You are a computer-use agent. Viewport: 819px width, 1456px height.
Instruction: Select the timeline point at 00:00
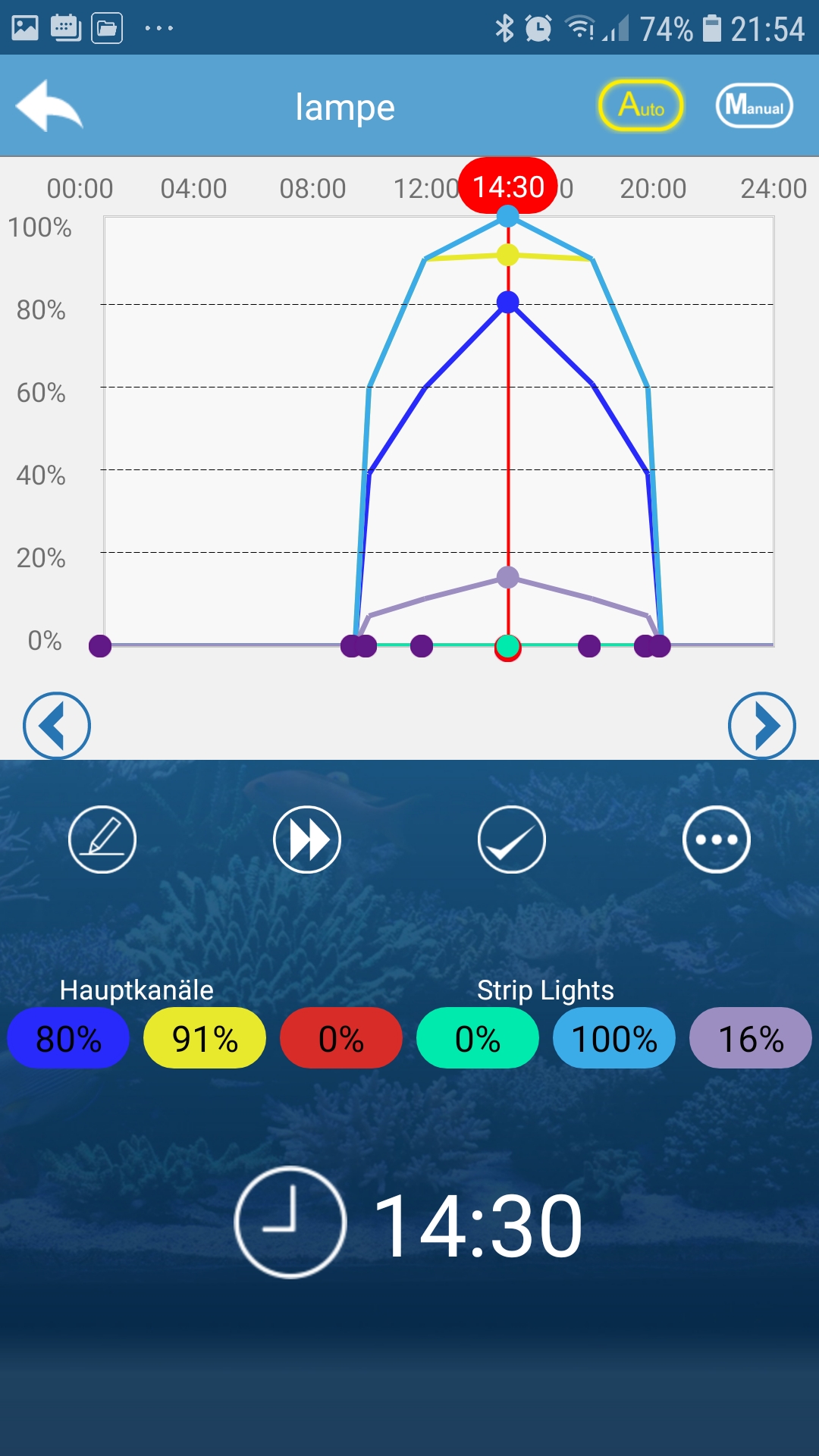tap(100, 646)
